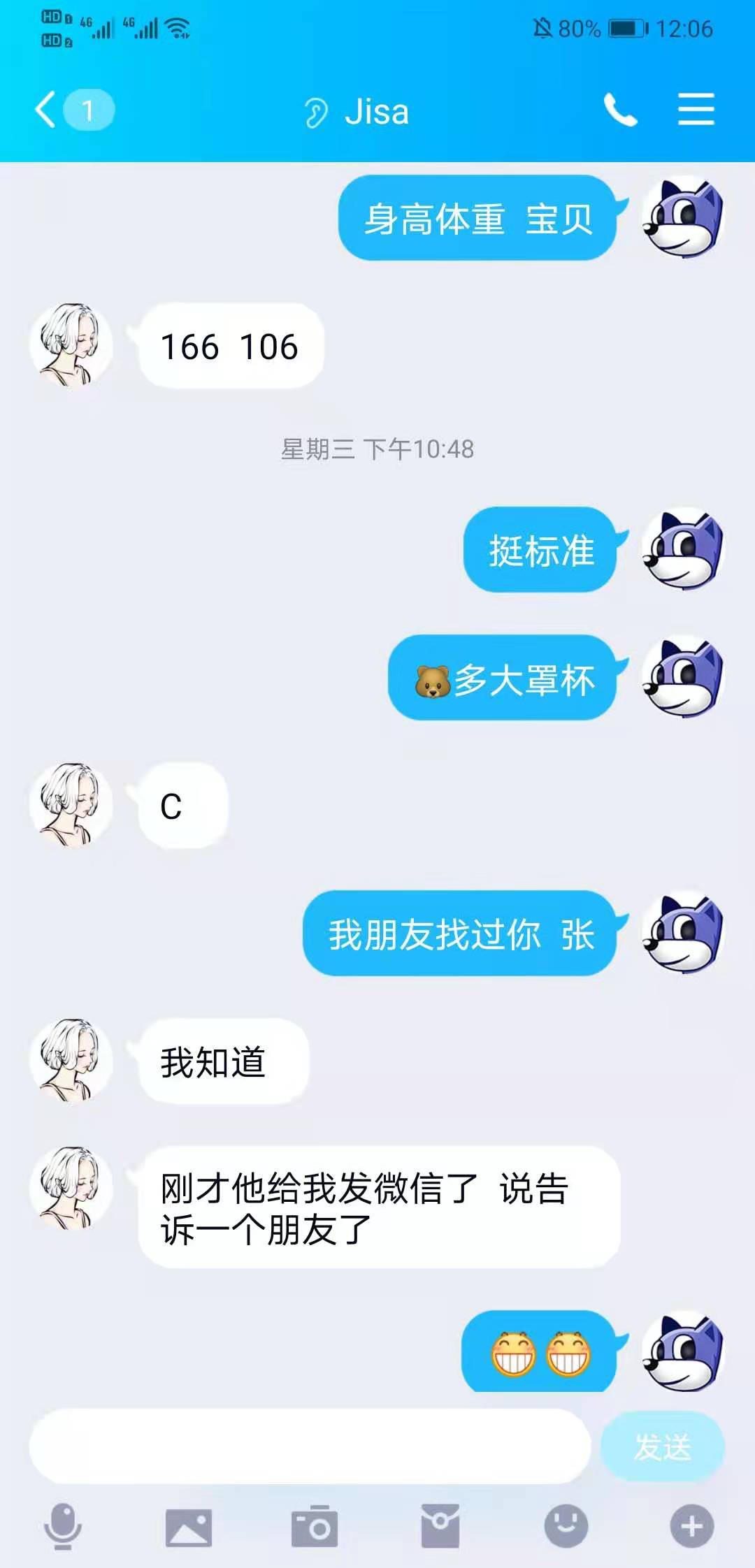Go back to the message list
The height and width of the screenshot is (1568, 755).
(x=47, y=110)
